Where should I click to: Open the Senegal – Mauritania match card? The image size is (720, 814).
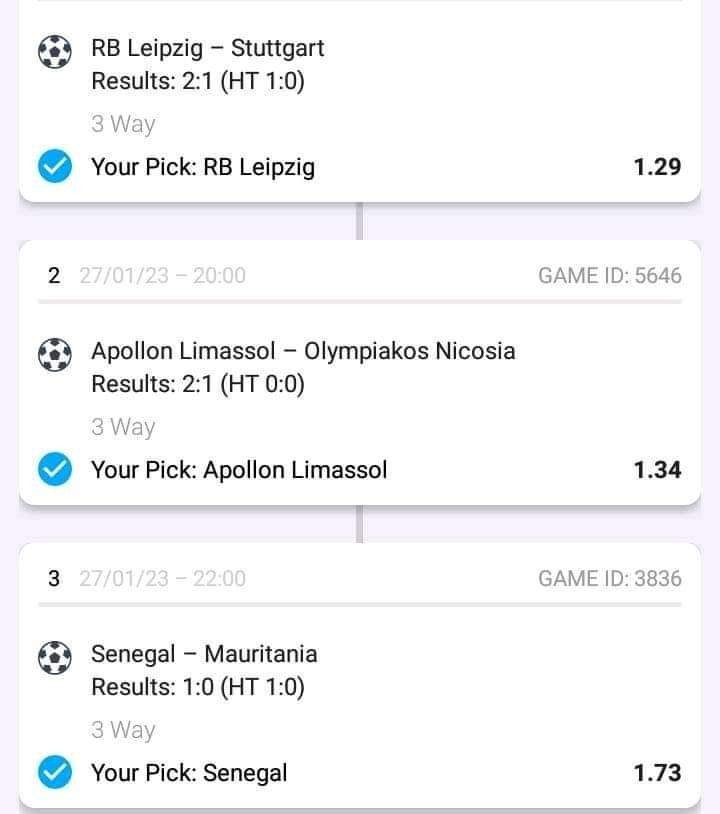[360, 676]
